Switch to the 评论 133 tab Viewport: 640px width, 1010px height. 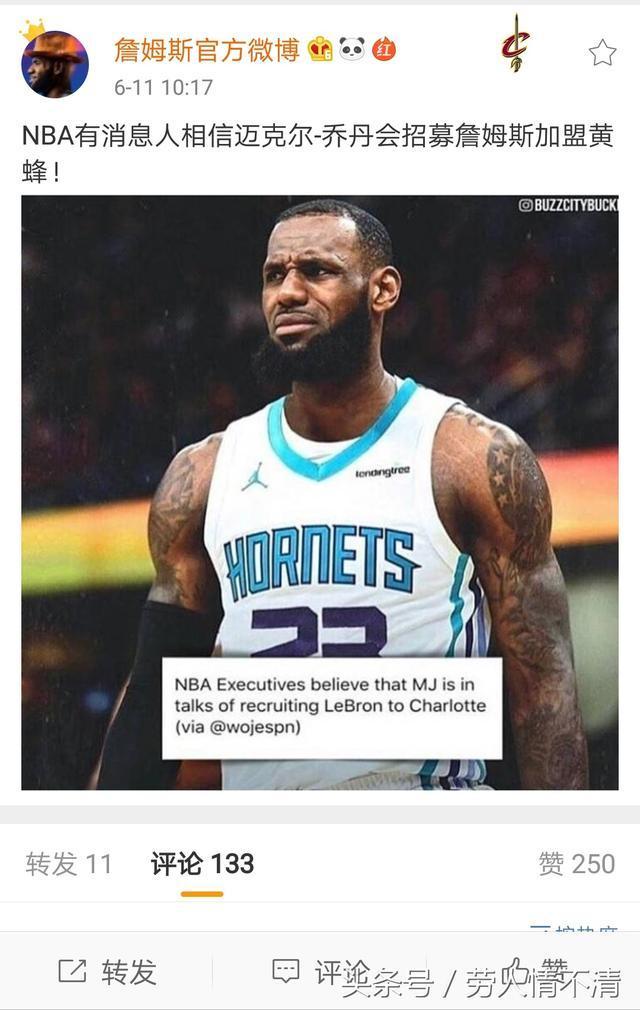click(202, 864)
